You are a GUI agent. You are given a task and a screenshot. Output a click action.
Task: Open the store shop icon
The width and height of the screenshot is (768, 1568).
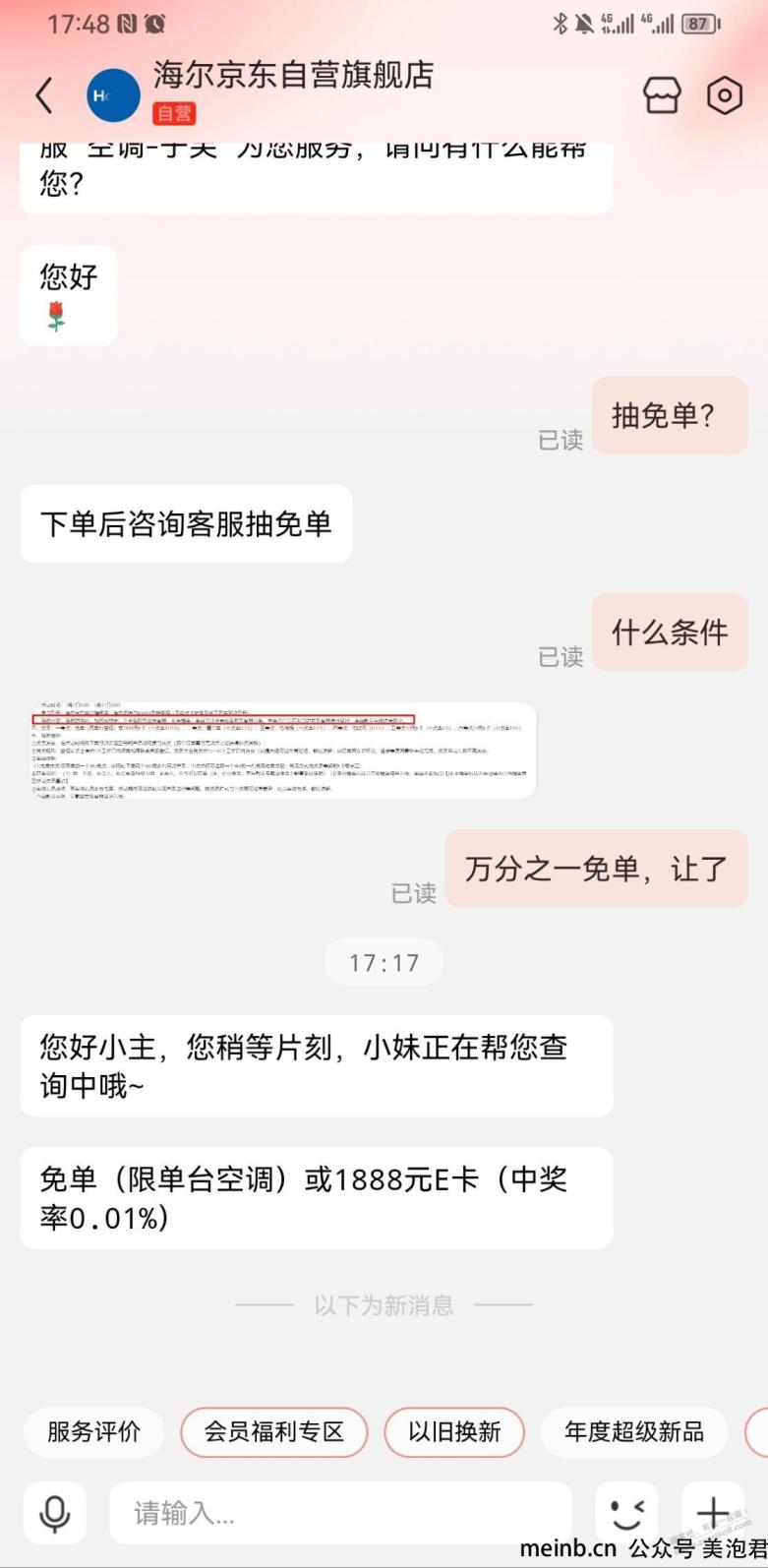662,95
